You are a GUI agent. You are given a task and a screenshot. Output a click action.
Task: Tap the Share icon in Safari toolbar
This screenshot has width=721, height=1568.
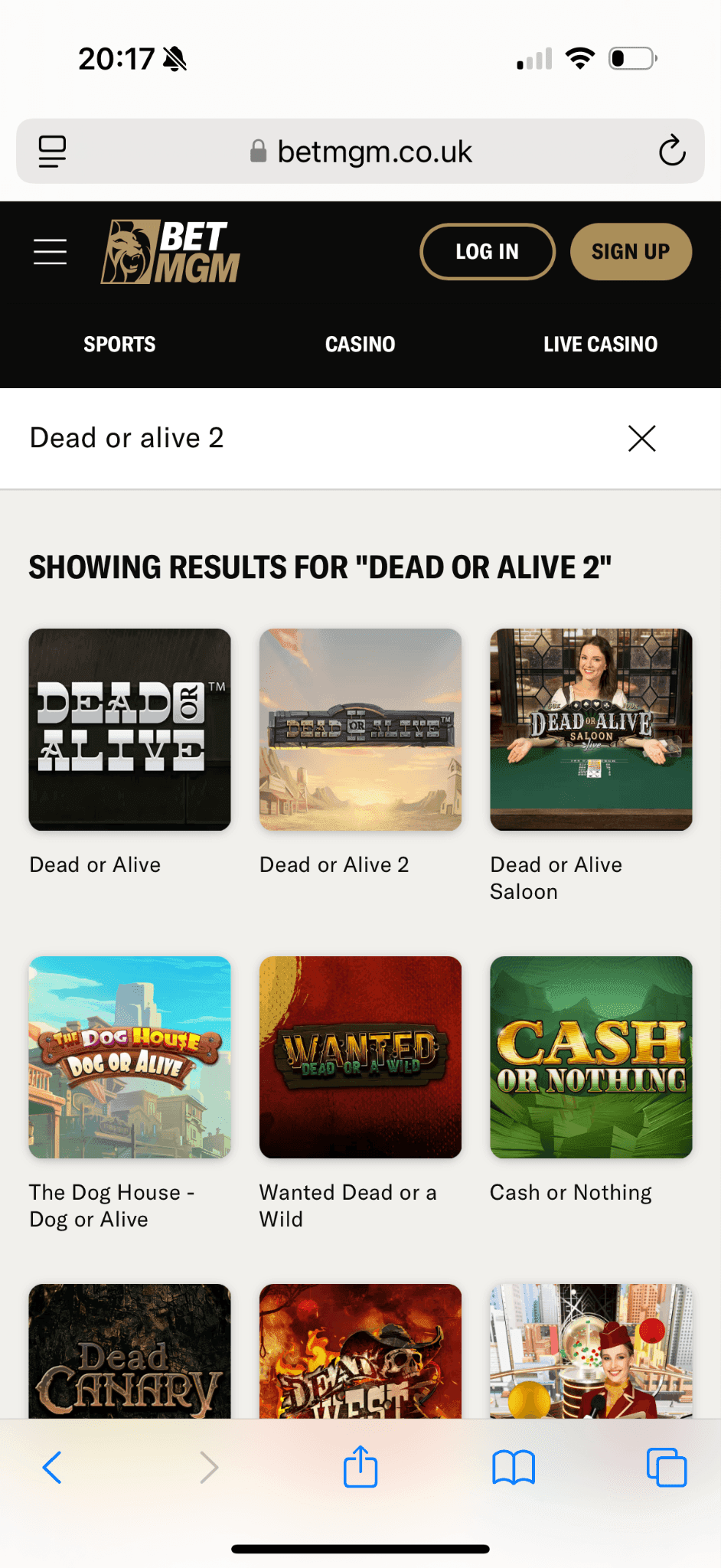(x=360, y=1467)
